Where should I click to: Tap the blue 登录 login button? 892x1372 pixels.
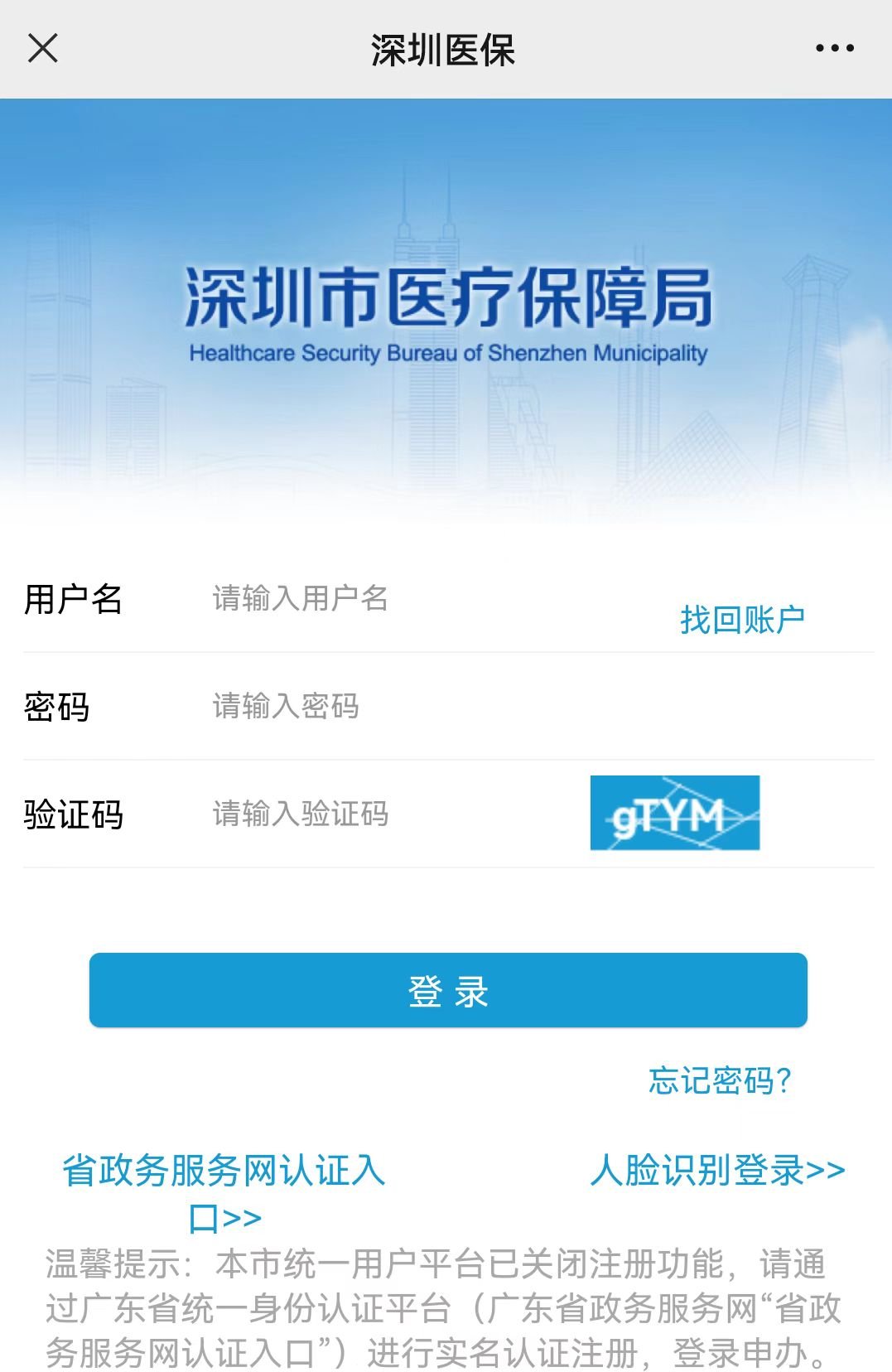coord(447,991)
